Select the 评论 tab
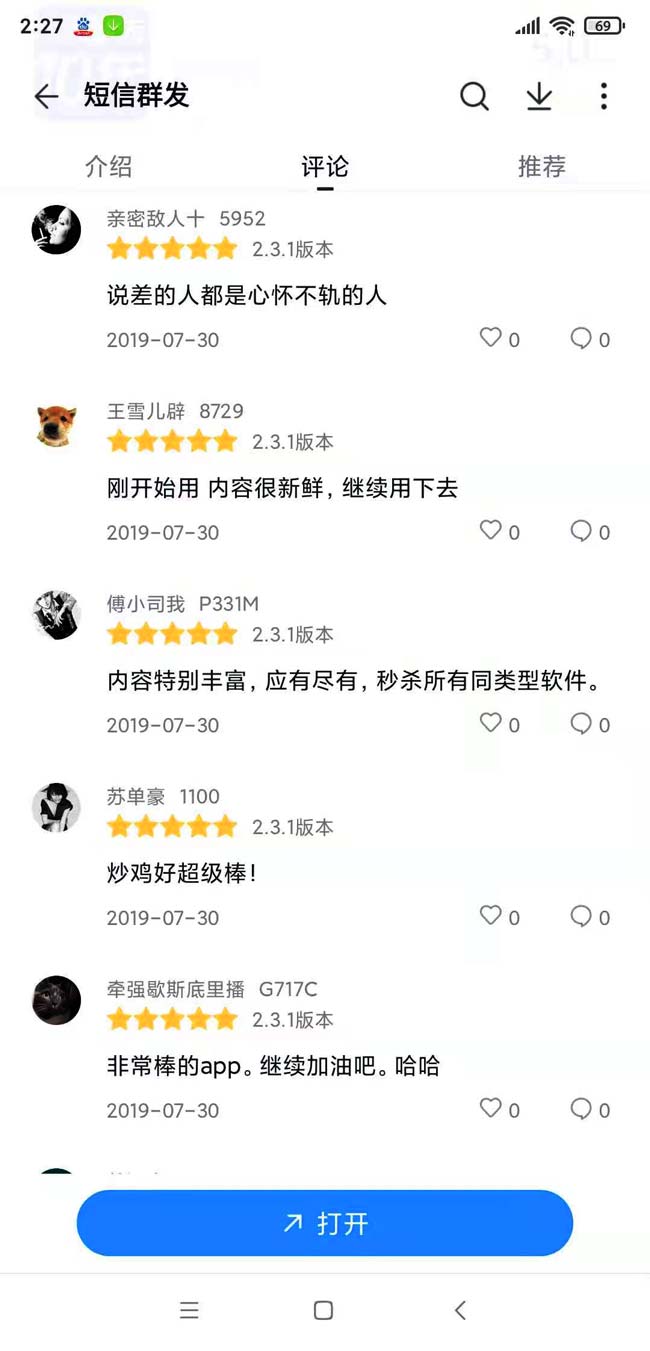 pyautogui.click(x=325, y=166)
